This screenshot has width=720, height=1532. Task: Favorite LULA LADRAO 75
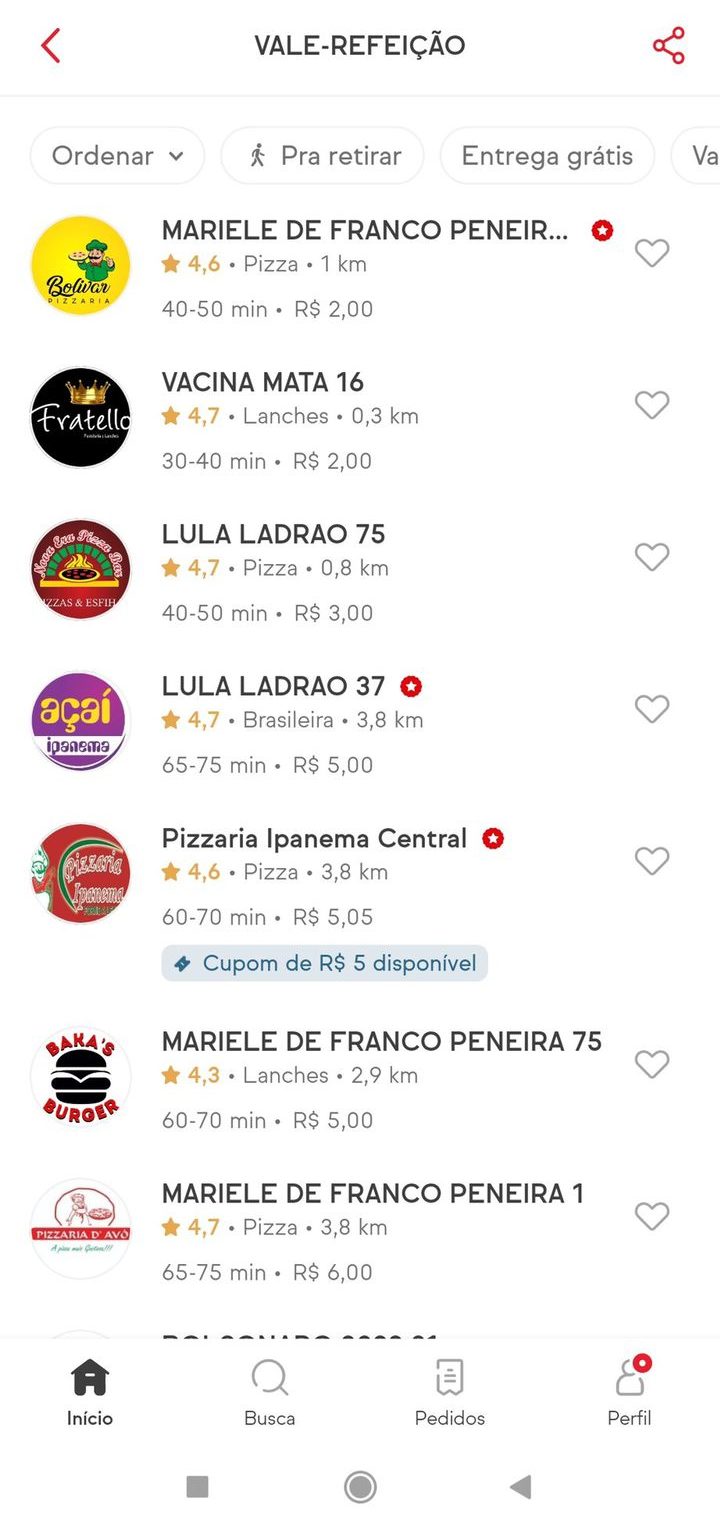point(652,557)
